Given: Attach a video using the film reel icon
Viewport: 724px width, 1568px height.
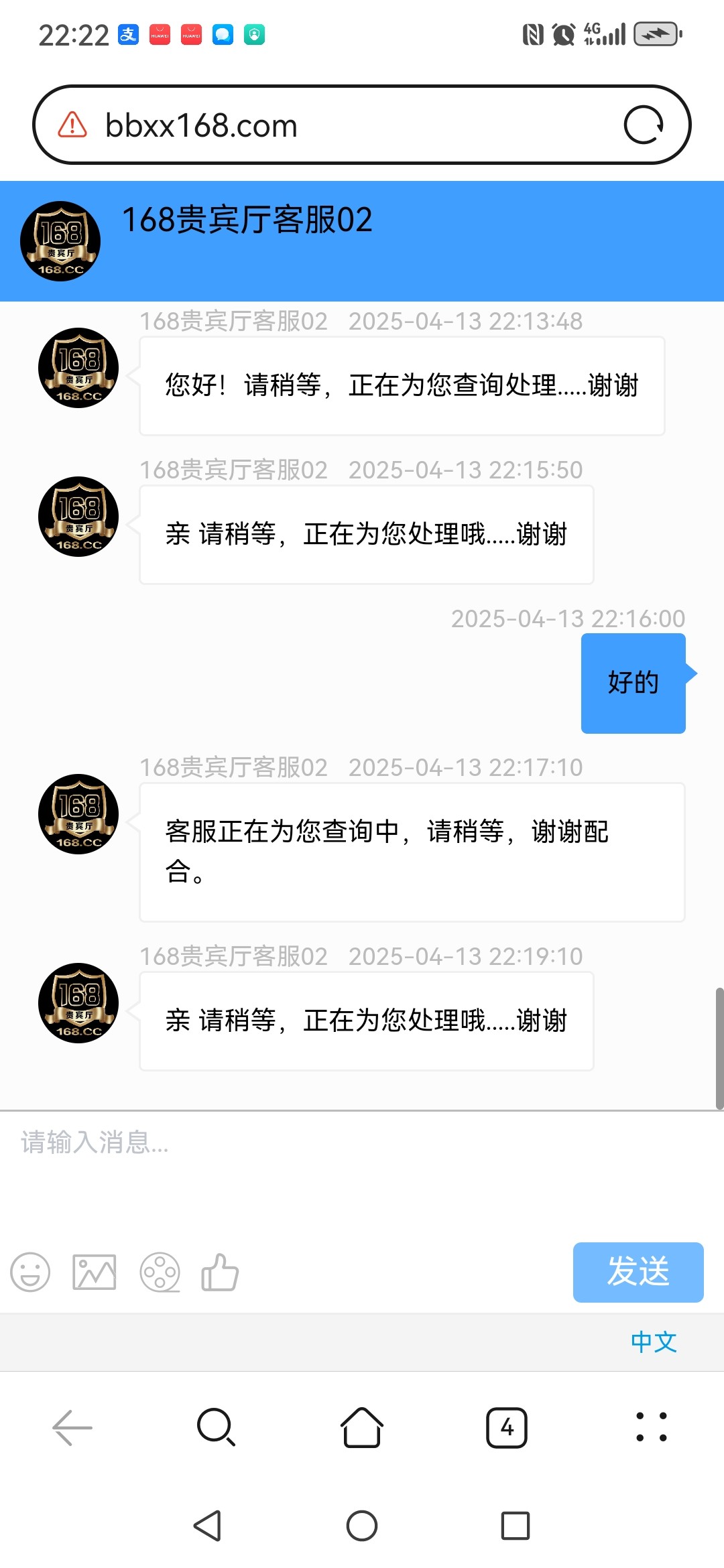Looking at the screenshot, I should coord(160,1272).
